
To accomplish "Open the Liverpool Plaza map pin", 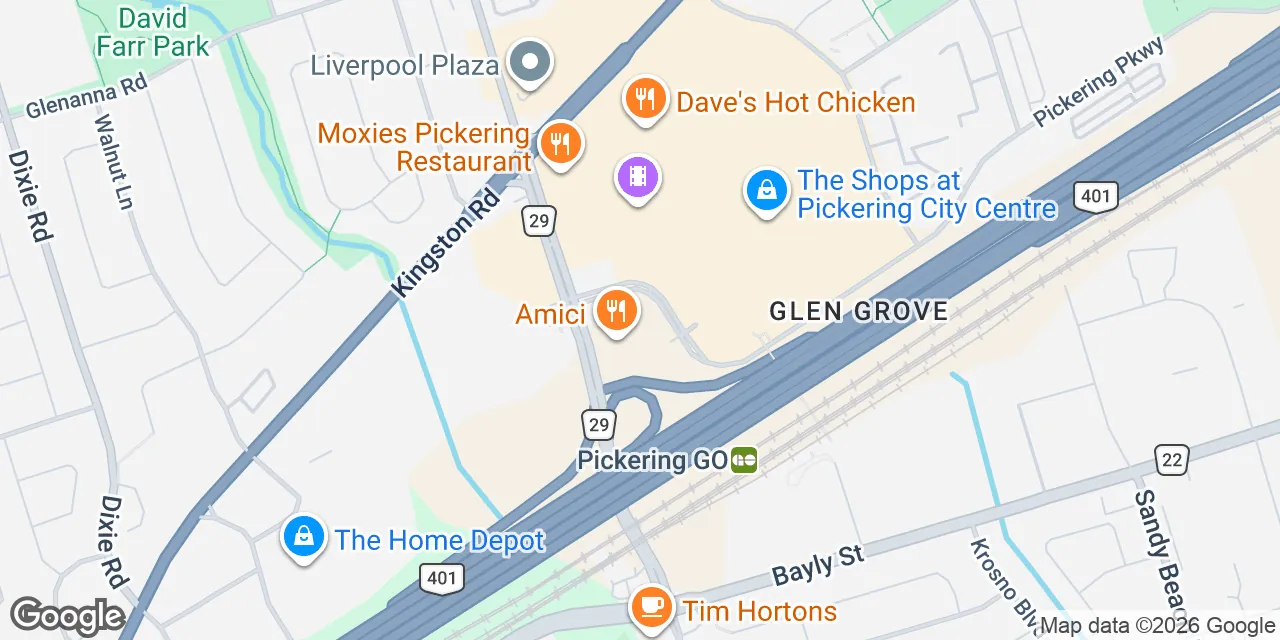I will pos(531,63).
